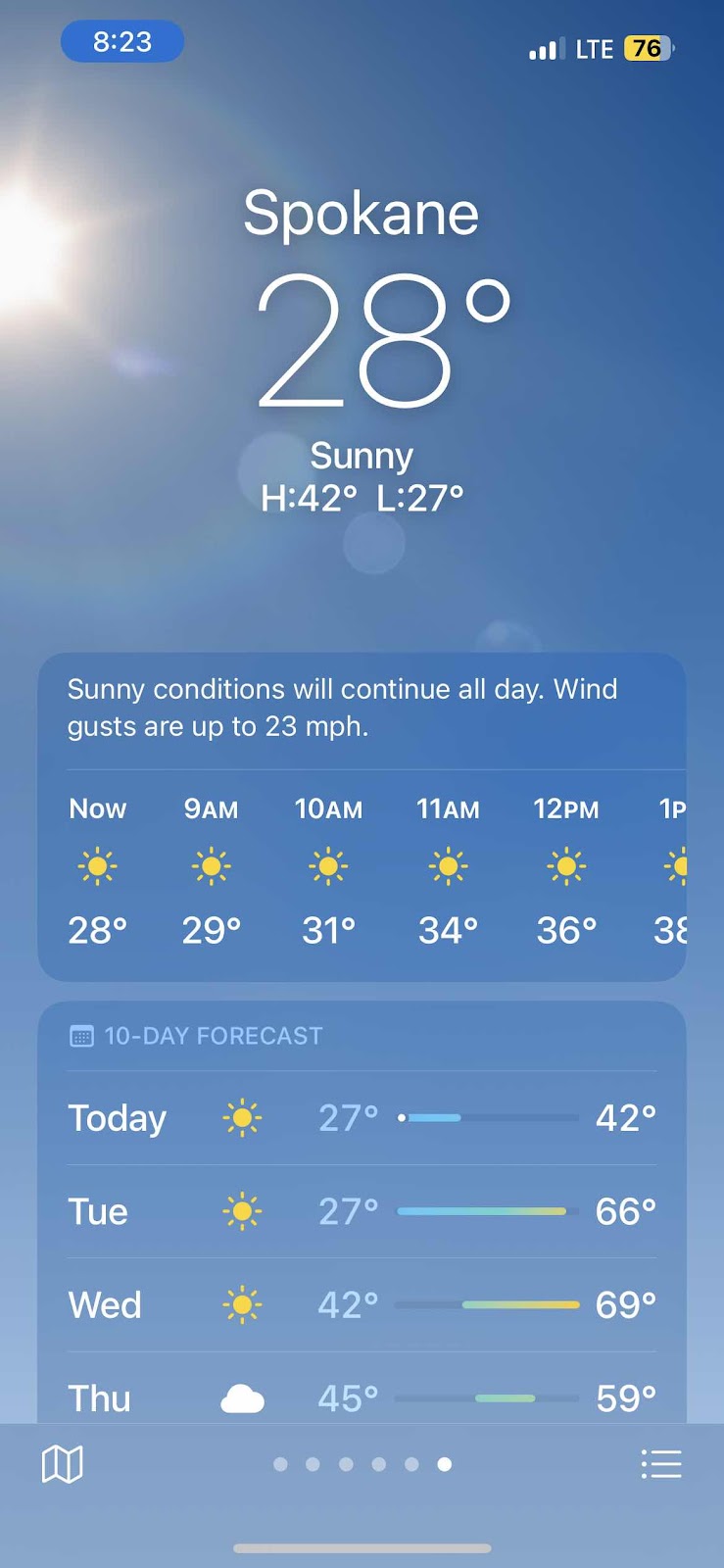Tap the location page indicator dots
The width and height of the screenshot is (724, 1568).
[362, 1464]
